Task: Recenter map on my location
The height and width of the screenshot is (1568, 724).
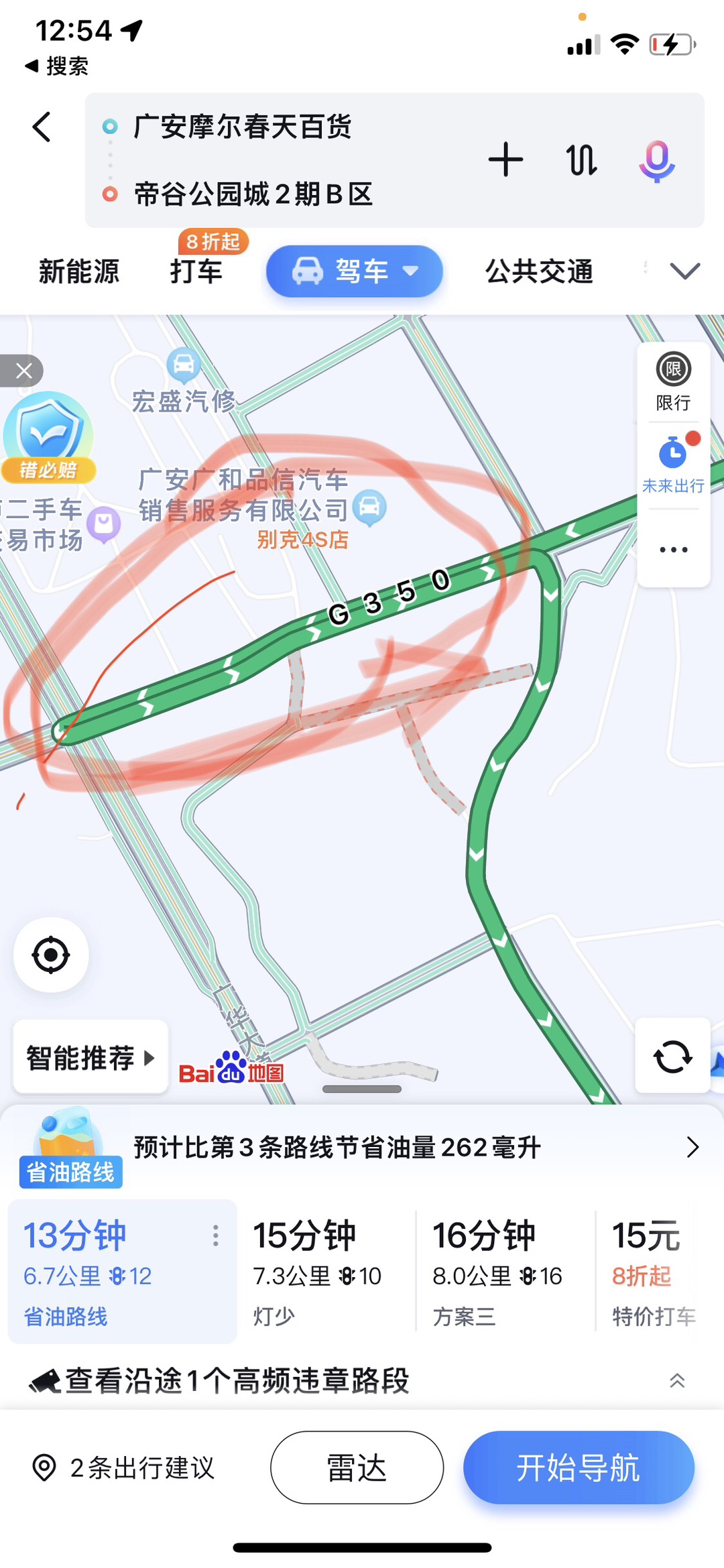Action: tap(51, 955)
